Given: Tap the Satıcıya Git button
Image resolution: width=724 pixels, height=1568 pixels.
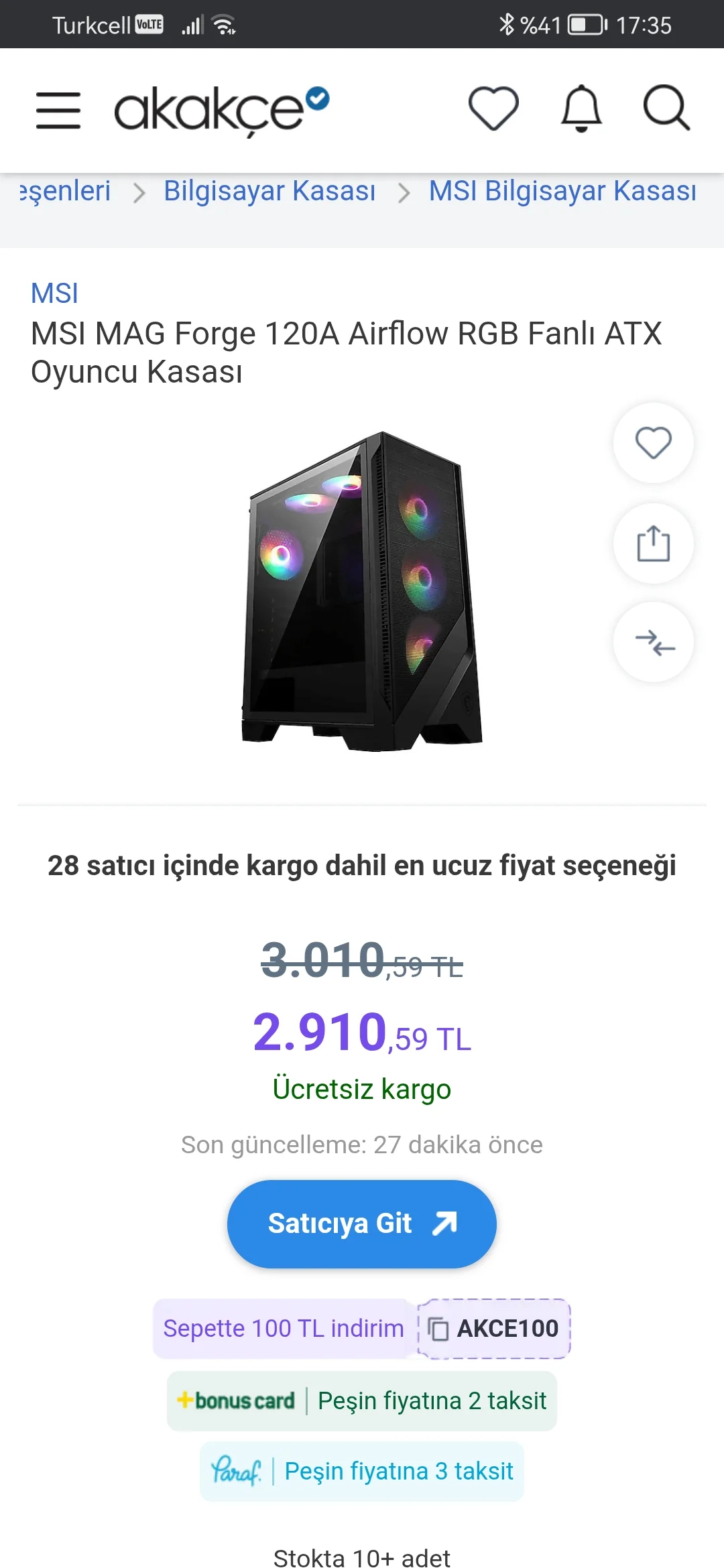Looking at the screenshot, I should (362, 1224).
